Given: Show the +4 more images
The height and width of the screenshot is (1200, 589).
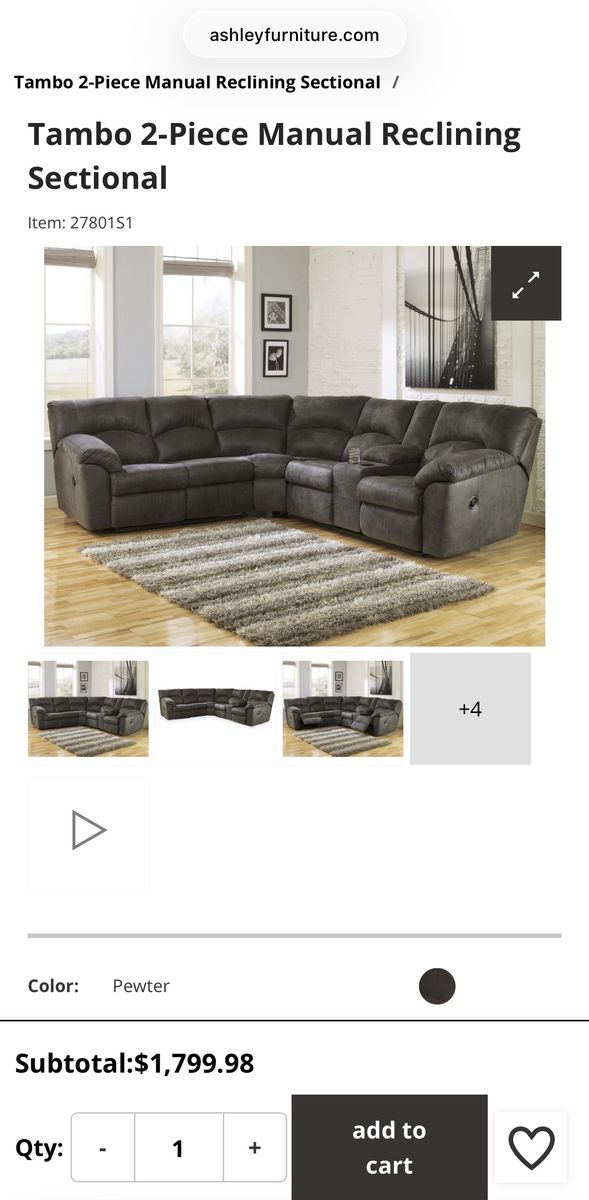Looking at the screenshot, I should click(x=470, y=708).
